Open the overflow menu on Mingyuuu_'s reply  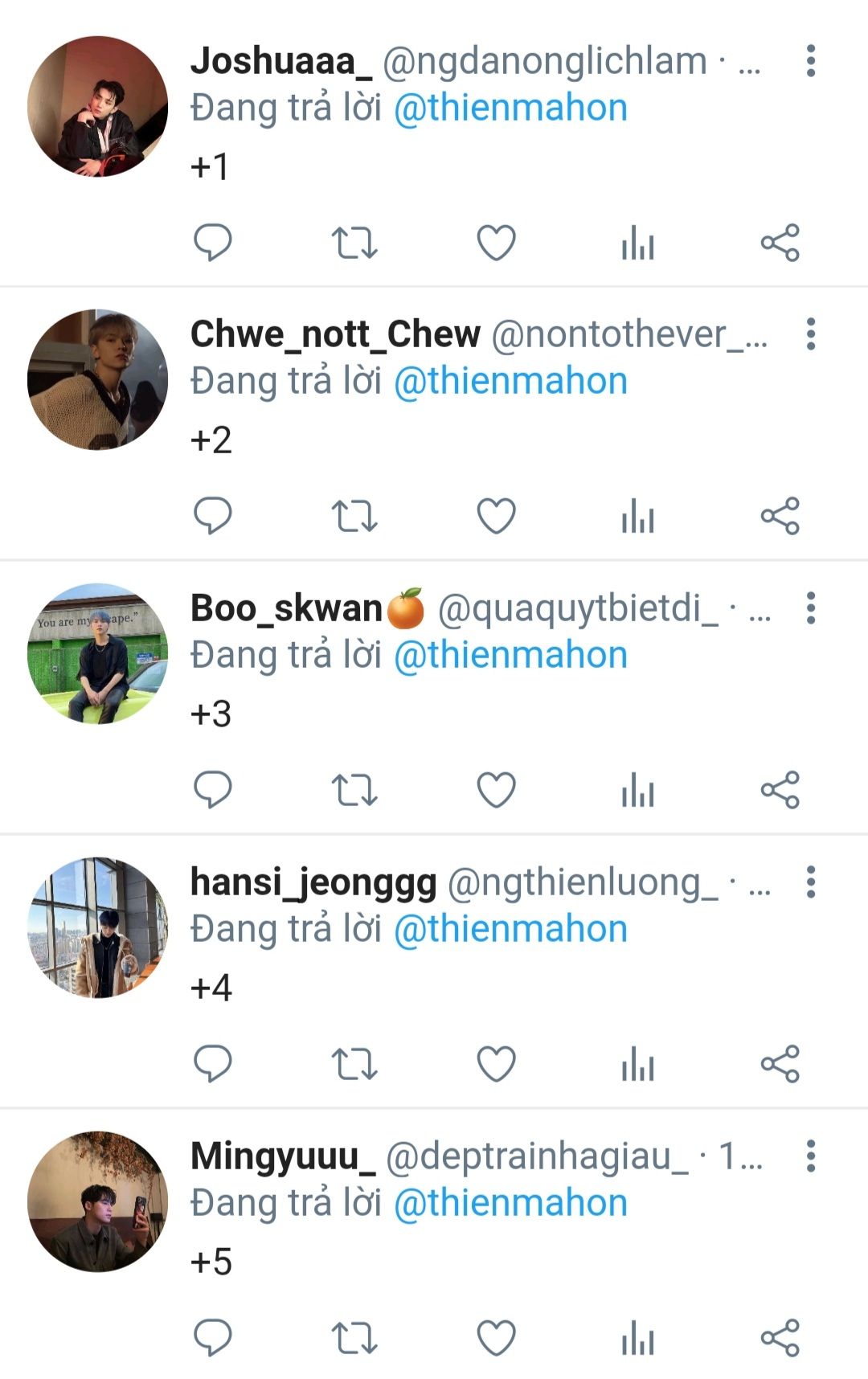pos(810,1156)
